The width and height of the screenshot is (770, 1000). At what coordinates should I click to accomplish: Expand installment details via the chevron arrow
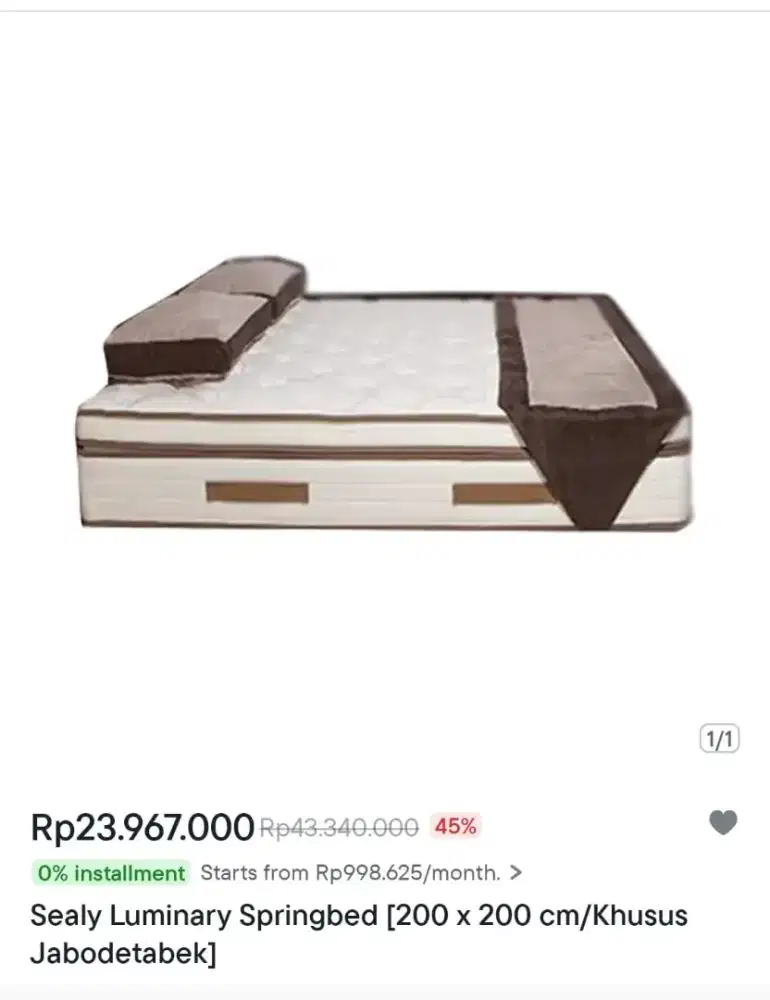pos(517,870)
